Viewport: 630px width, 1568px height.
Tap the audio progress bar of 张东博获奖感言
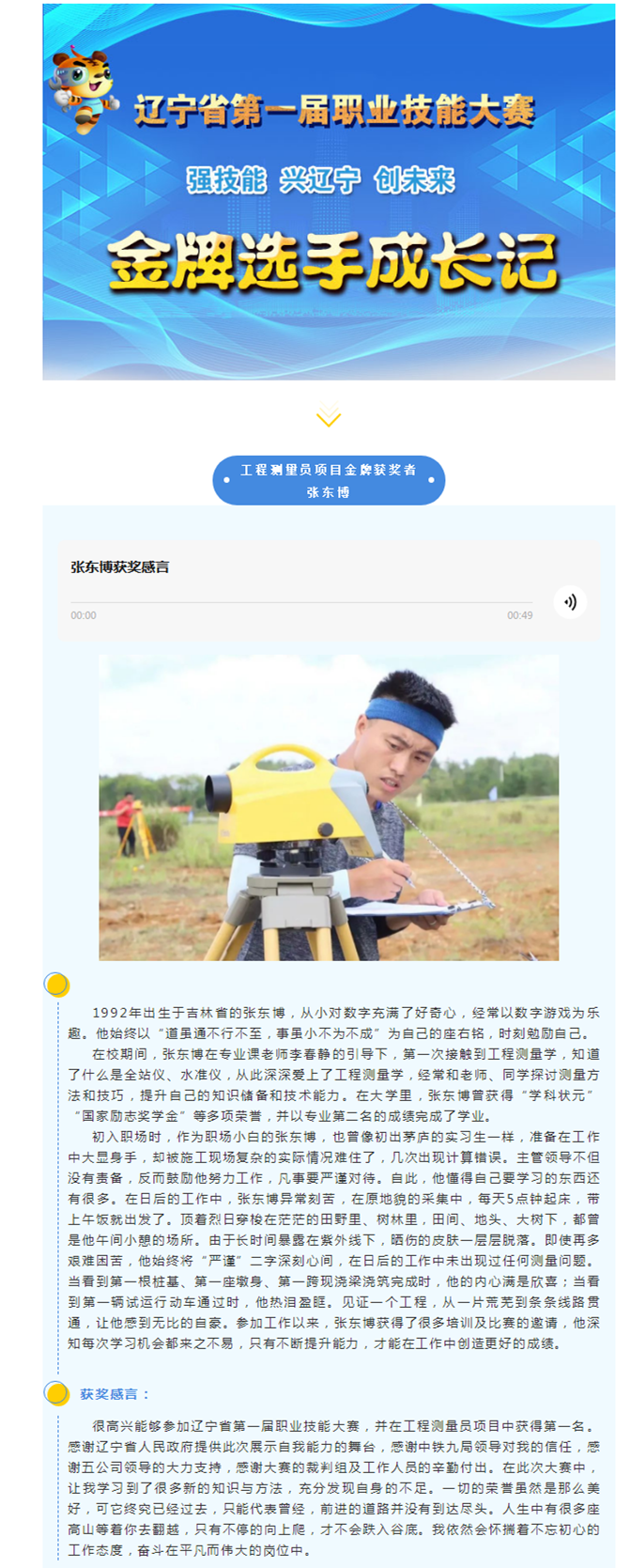coord(301,602)
